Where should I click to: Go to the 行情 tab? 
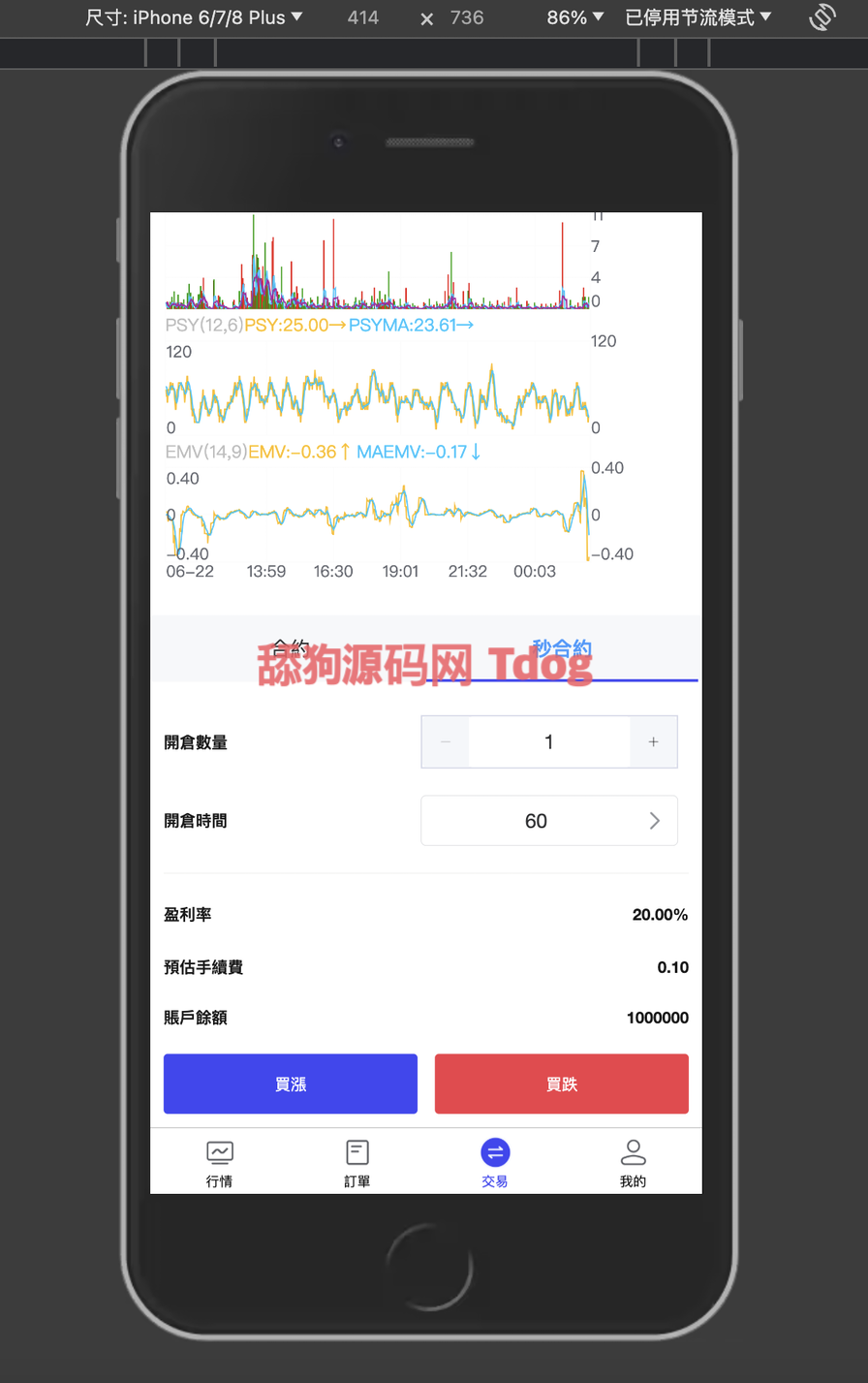click(220, 1162)
